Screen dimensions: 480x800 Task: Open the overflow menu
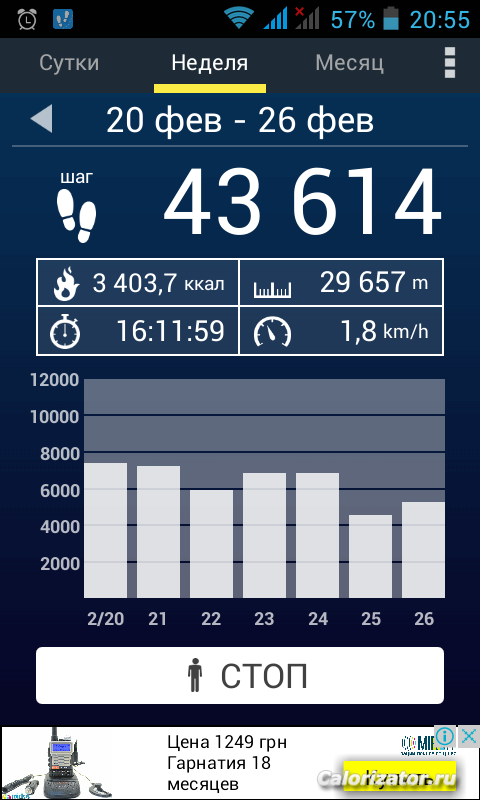click(x=449, y=63)
